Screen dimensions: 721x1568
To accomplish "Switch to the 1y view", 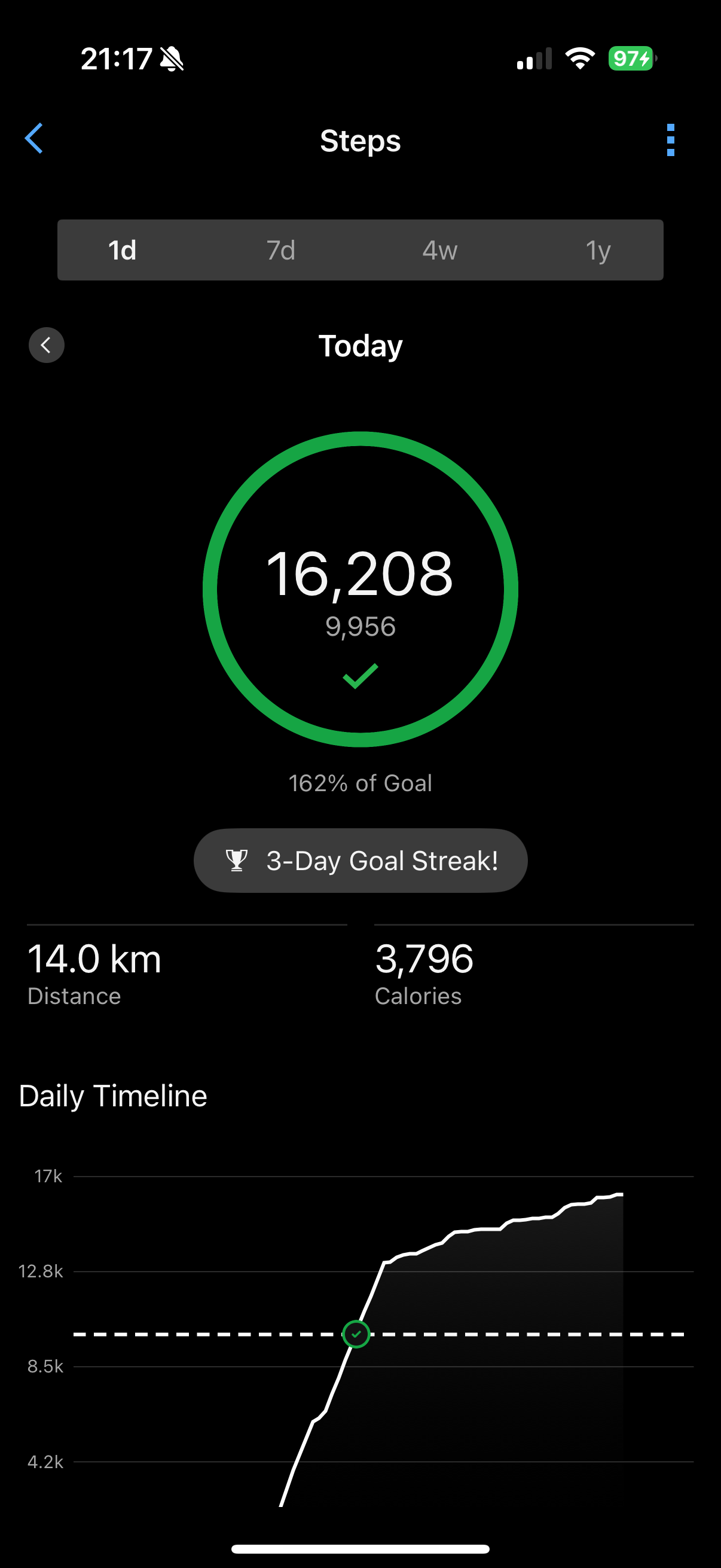I will [598, 250].
